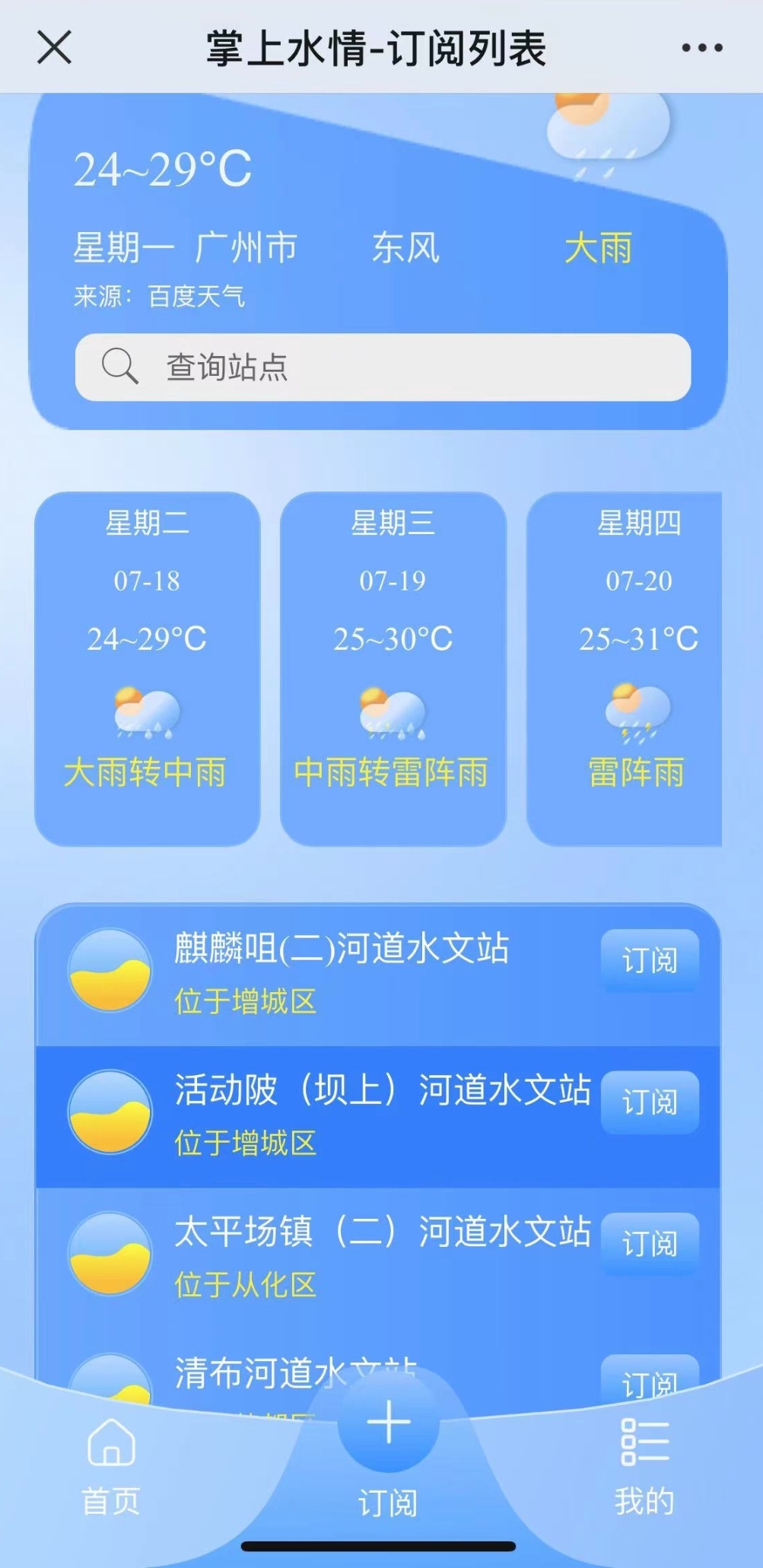The width and height of the screenshot is (763, 1568).
Task: Switch to the 我的 tab
Action: [x=644, y=1465]
